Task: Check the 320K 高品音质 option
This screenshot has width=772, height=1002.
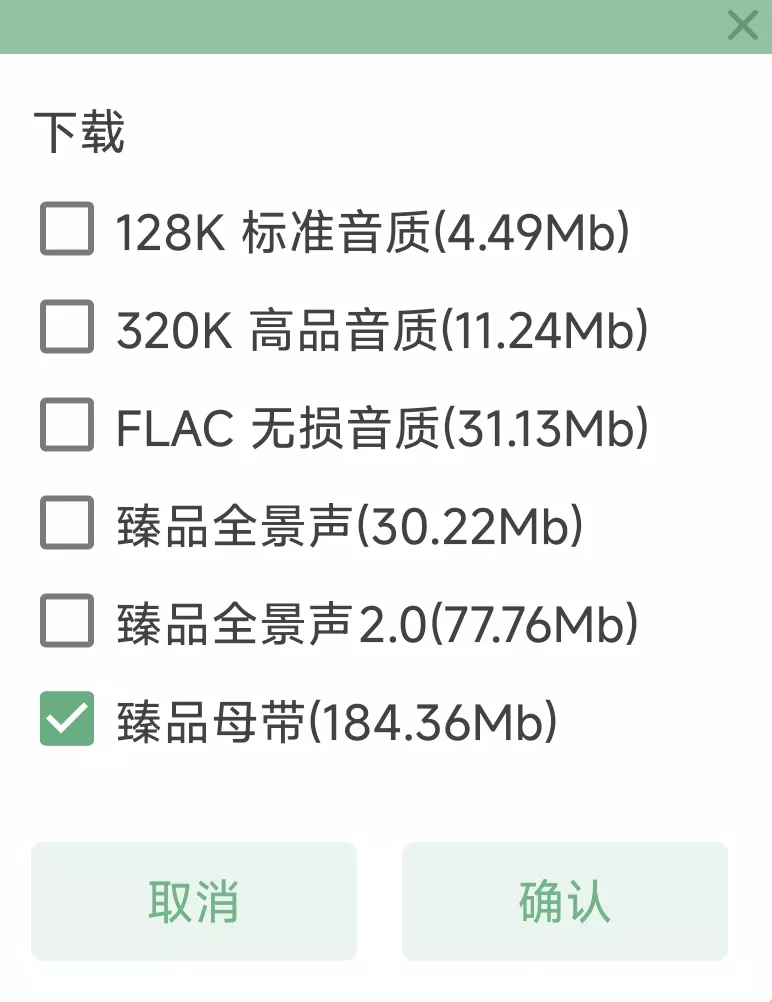Action: [x=67, y=326]
